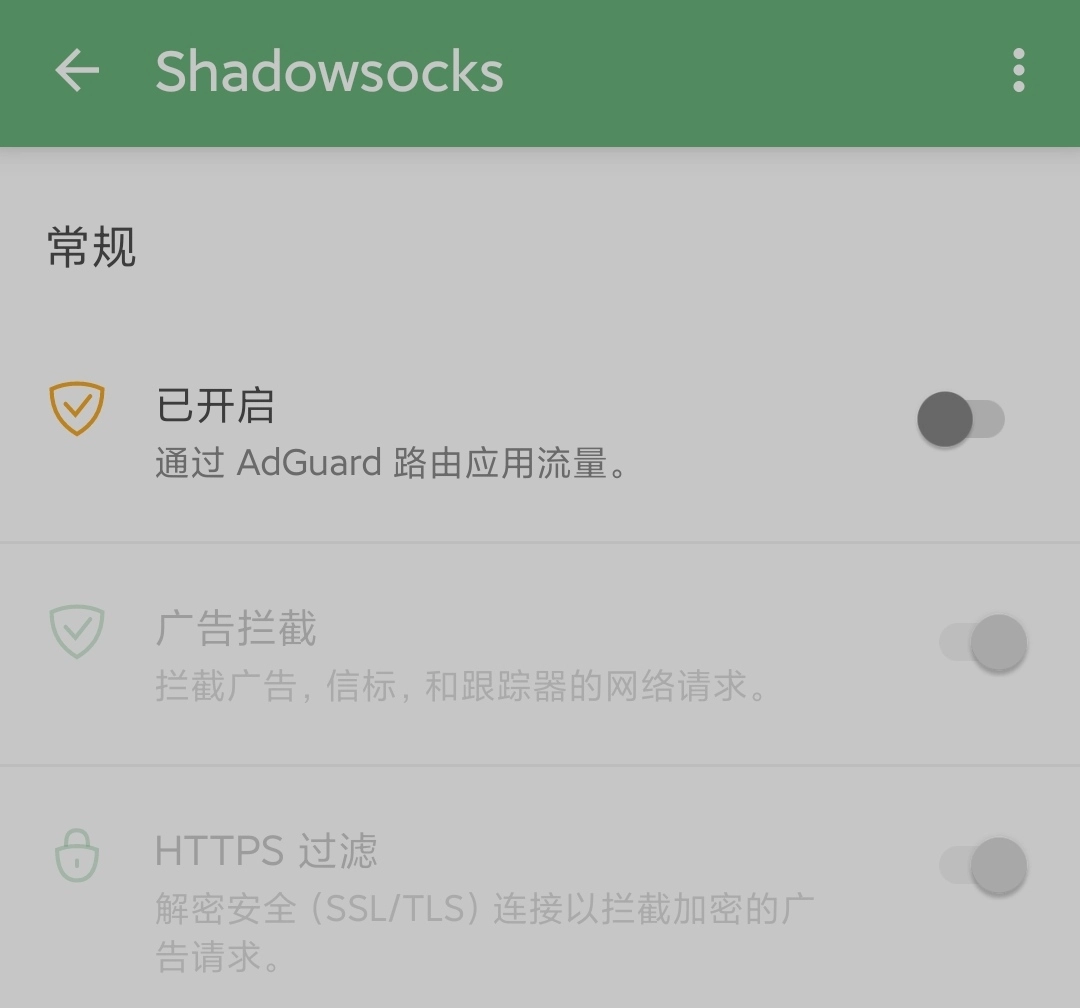
Task: Toggle the 广告拦截 switch
Action: tap(983, 642)
